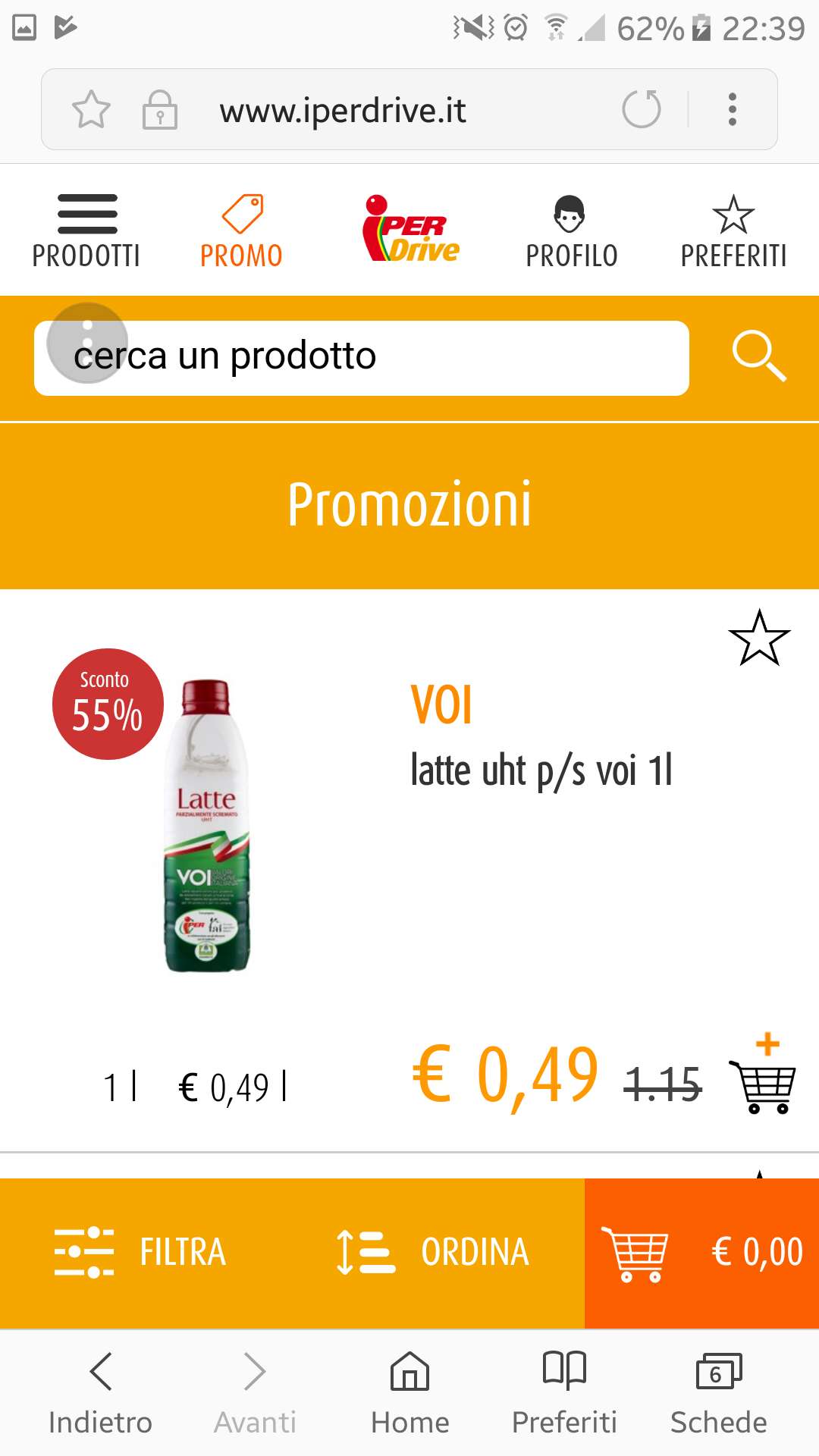819x1456 pixels.
Task: Go back with Indietro
Action: click(x=100, y=1393)
